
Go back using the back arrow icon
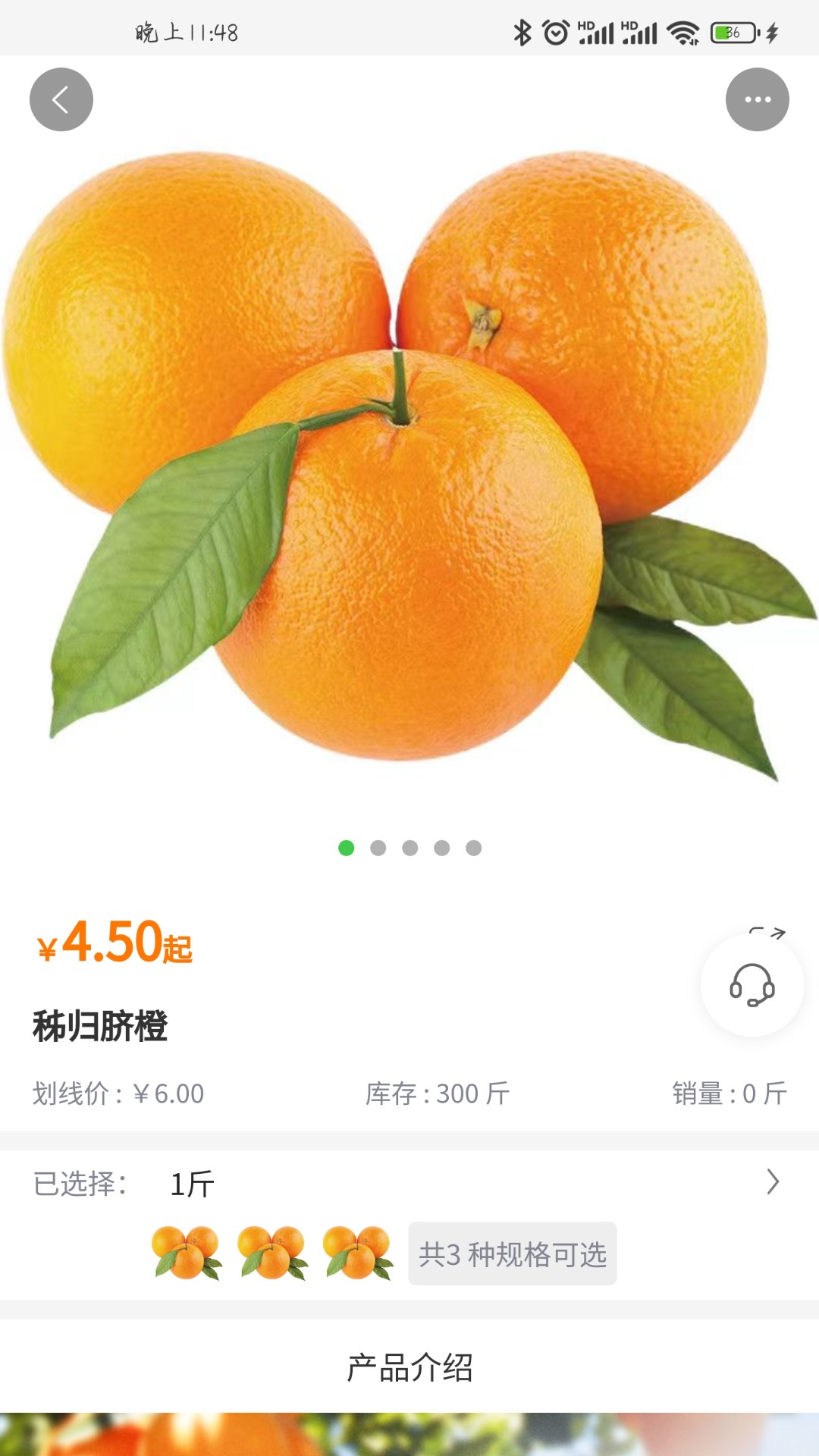pos(61,99)
